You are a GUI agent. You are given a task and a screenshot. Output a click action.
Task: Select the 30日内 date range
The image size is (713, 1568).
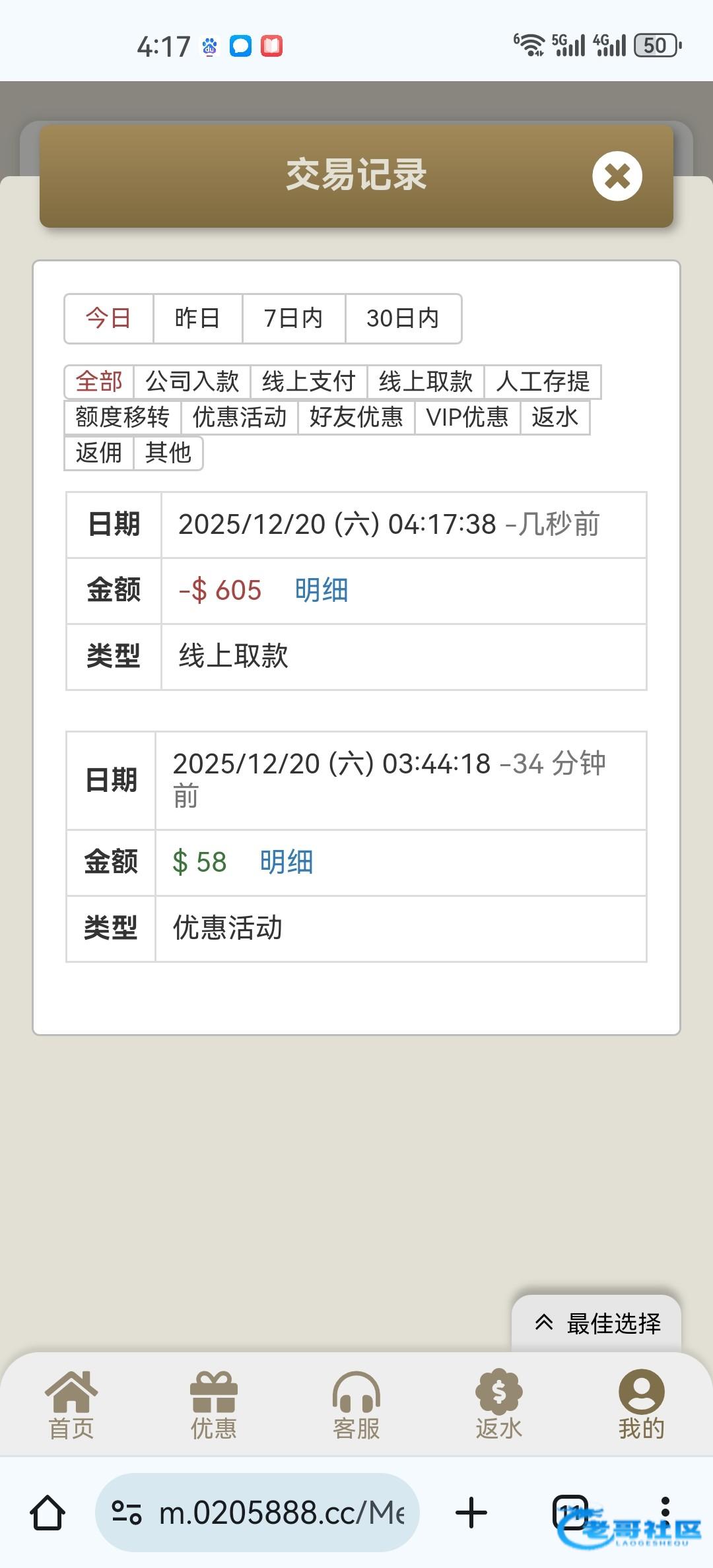click(403, 318)
